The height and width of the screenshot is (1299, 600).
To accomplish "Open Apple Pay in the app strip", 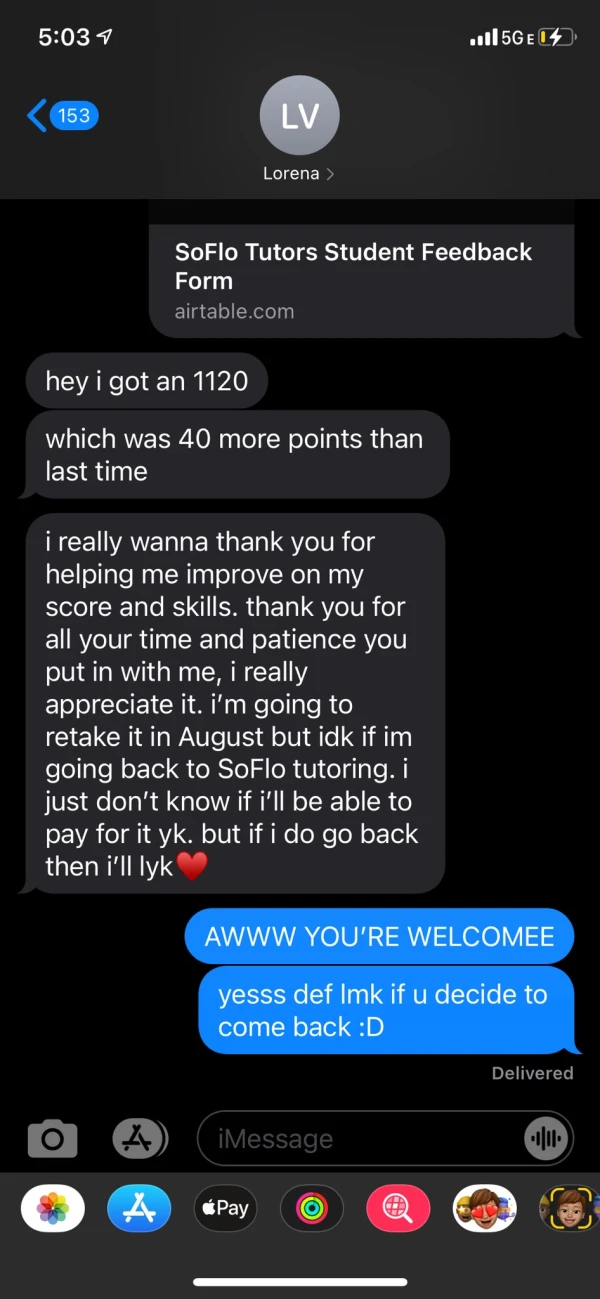I will point(225,1208).
